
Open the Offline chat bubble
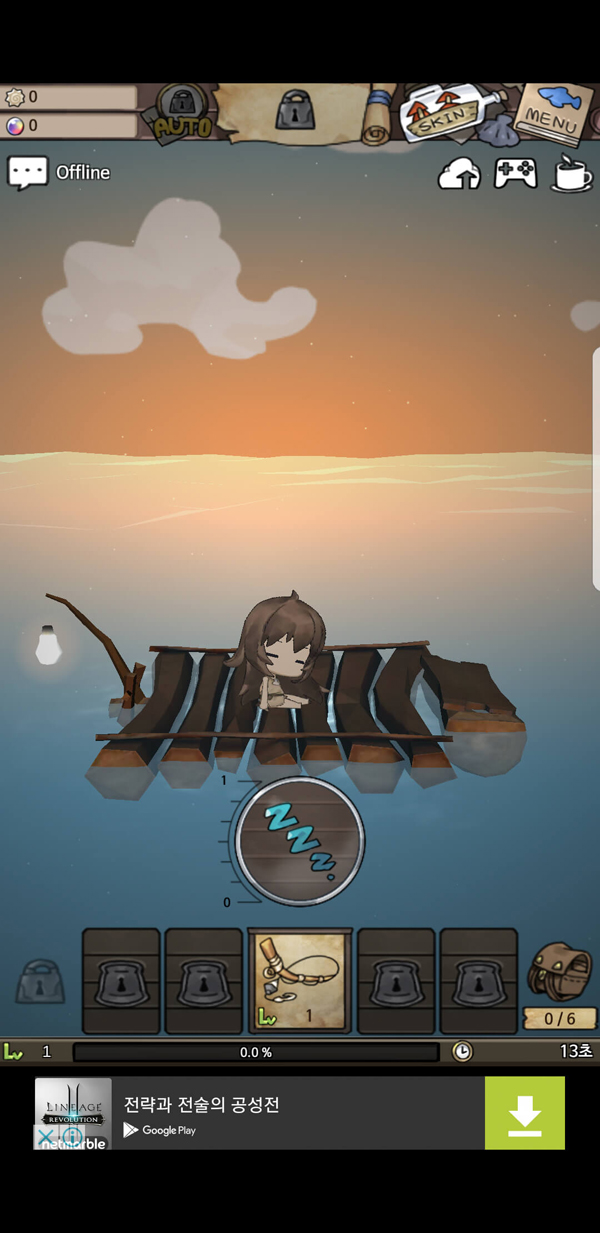tap(28, 172)
